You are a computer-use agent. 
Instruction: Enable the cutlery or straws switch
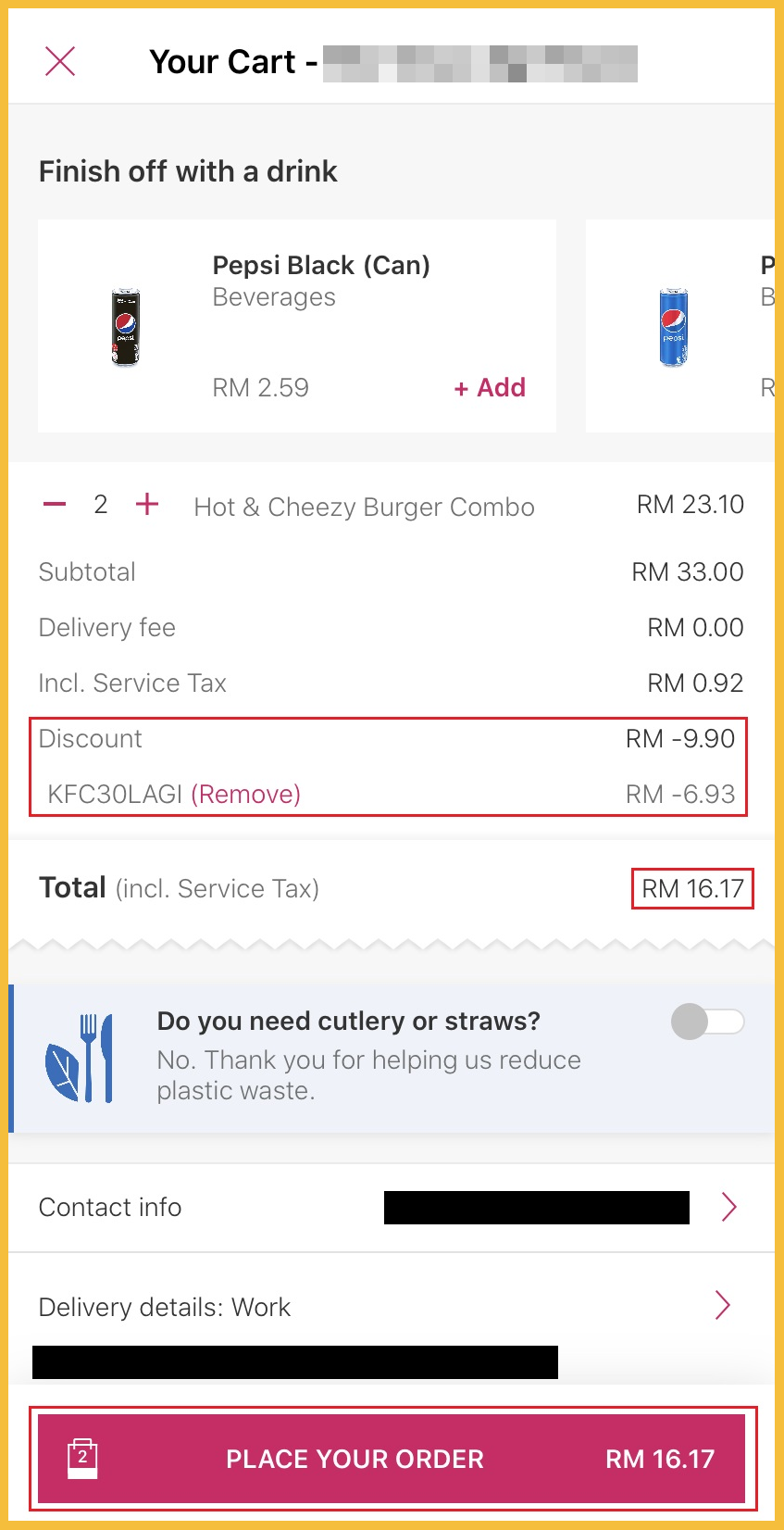[x=707, y=1022]
